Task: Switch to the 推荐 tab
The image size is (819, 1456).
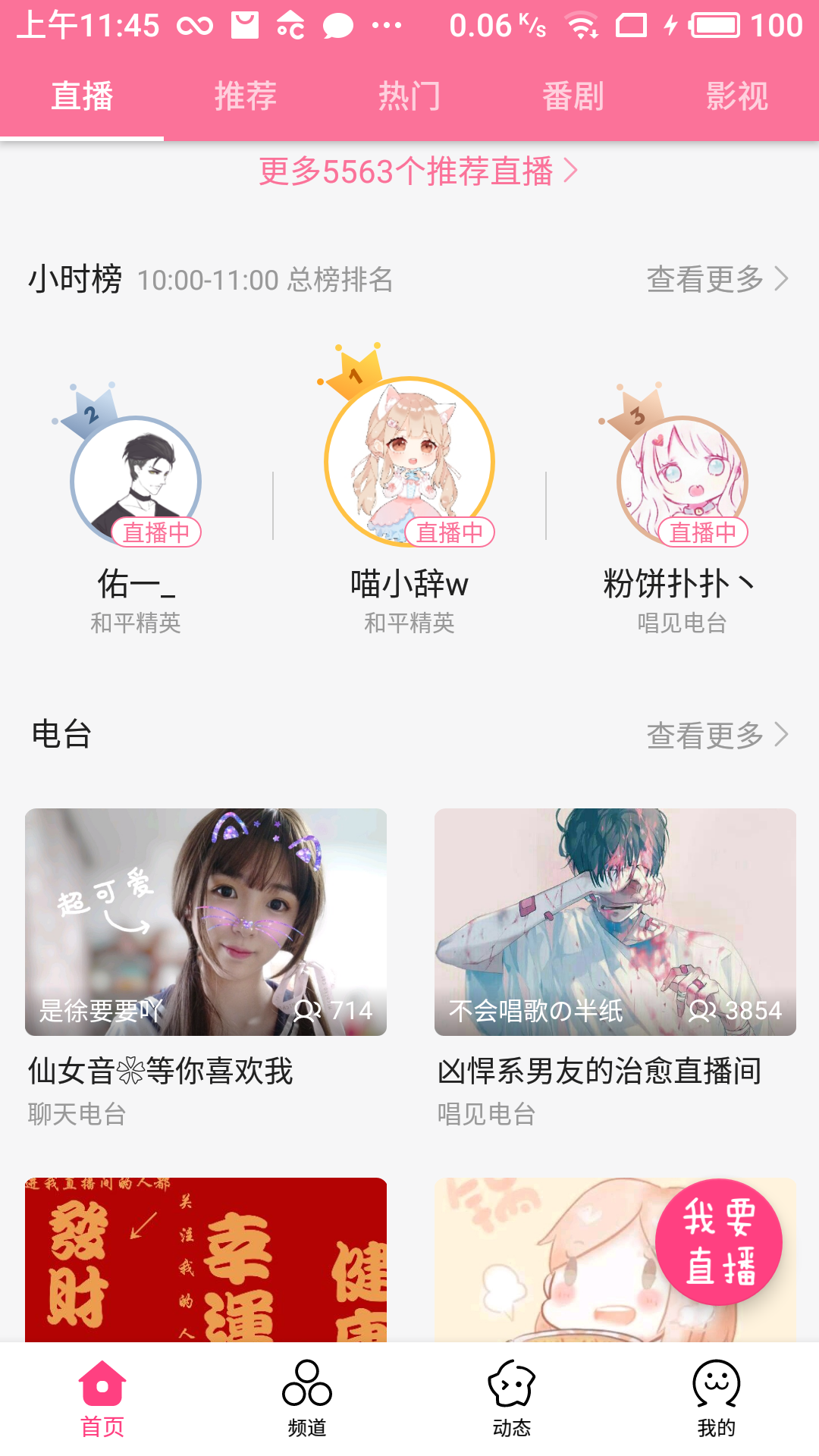Action: click(x=245, y=96)
